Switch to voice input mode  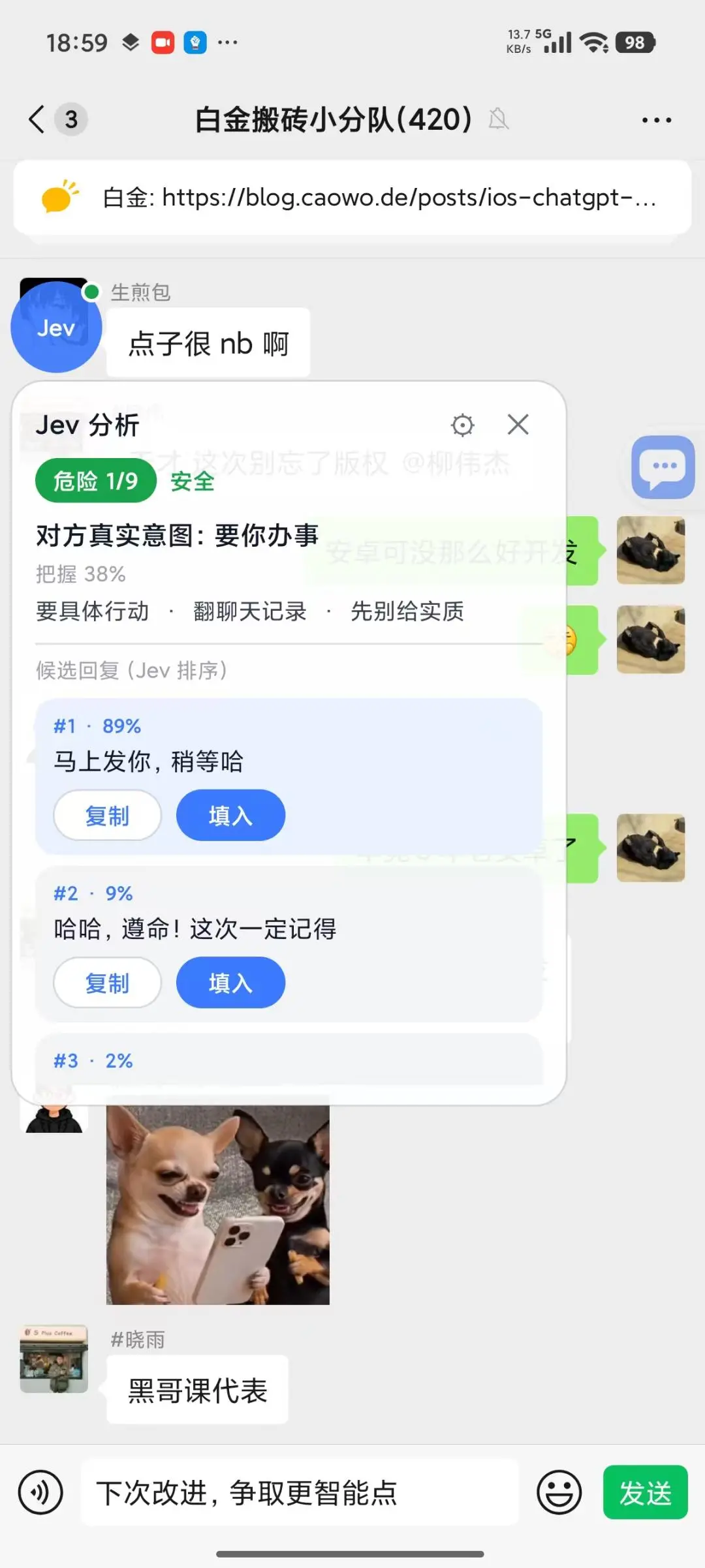click(40, 1492)
